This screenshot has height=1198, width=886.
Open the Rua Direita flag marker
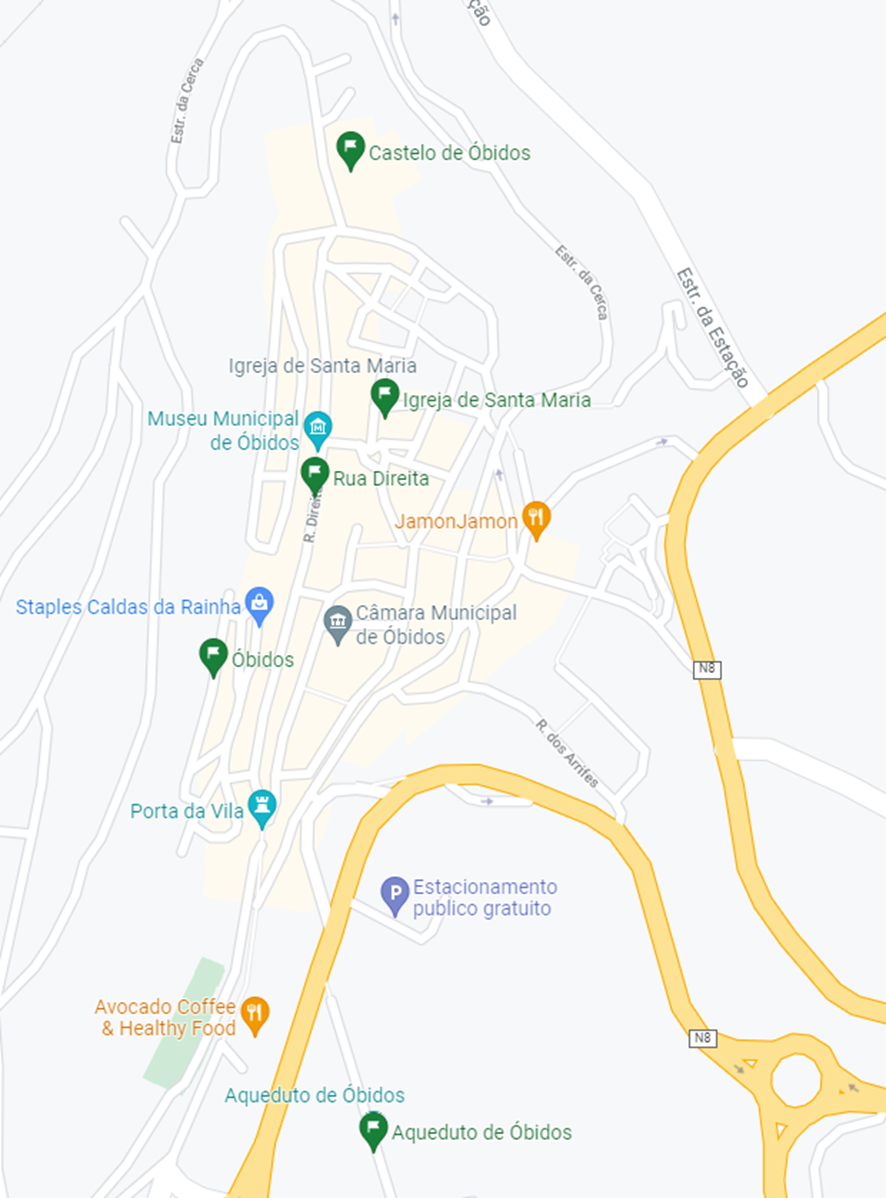(x=315, y=474)
